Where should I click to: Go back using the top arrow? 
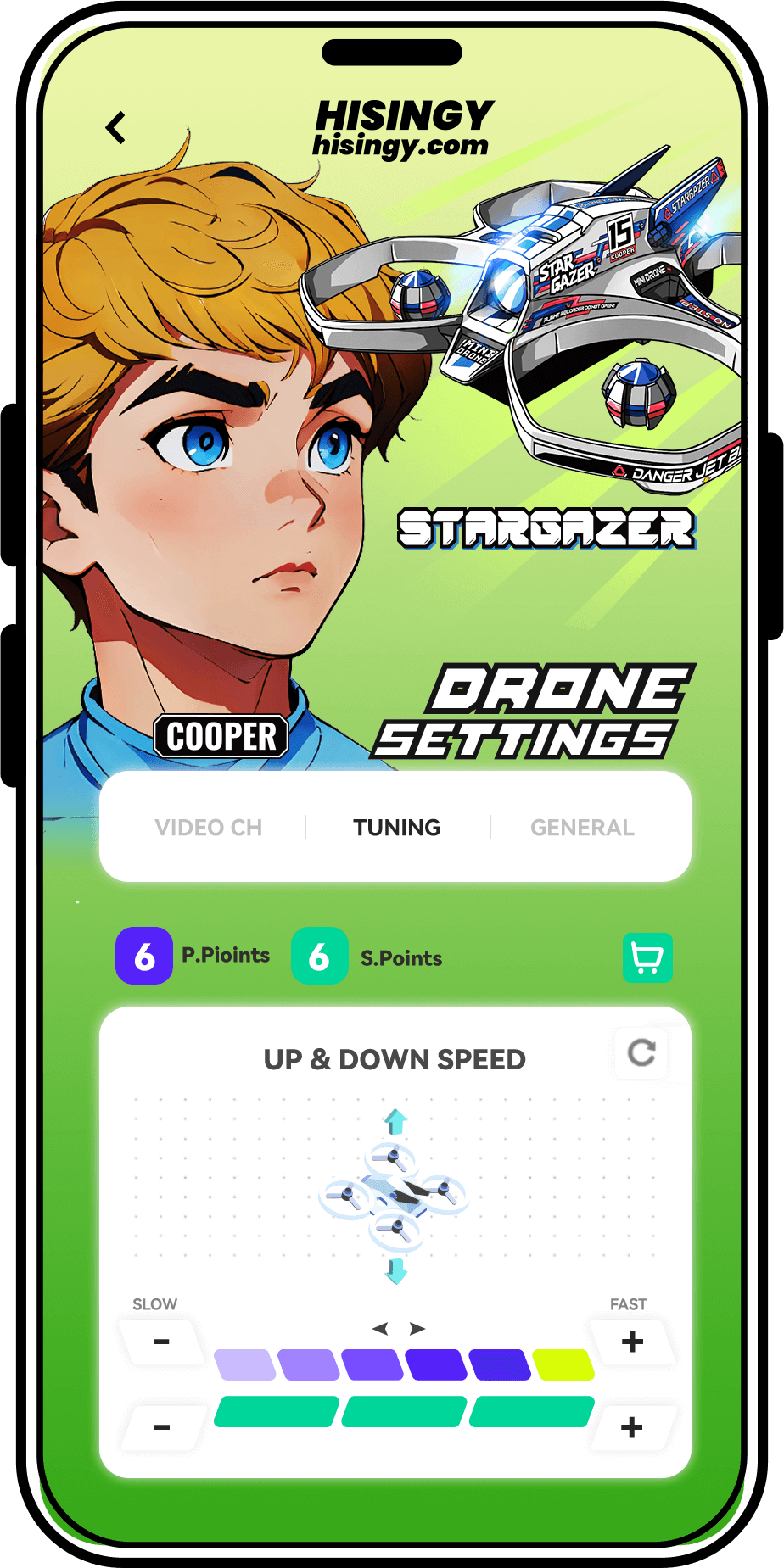click(x=116, y=128)
